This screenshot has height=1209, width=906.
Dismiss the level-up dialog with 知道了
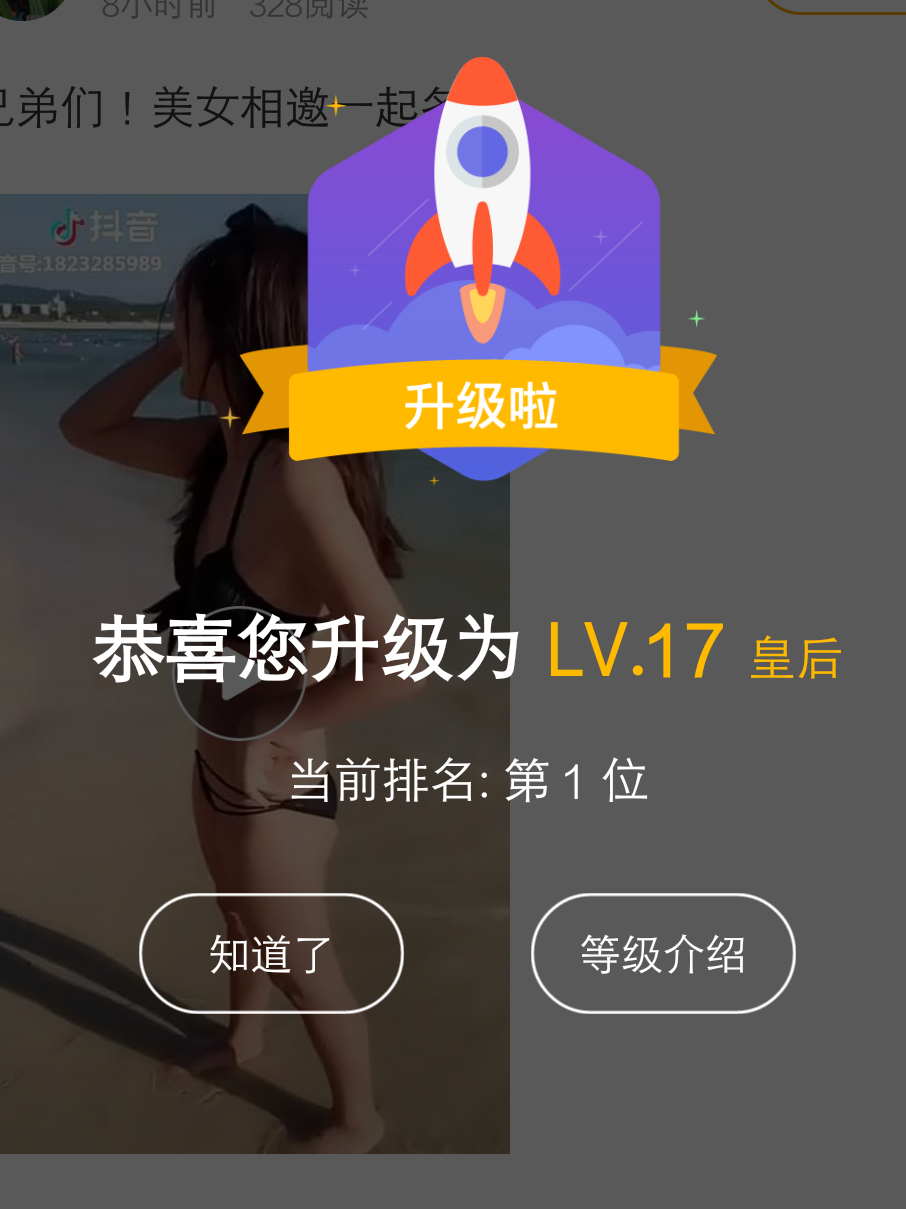coord(271,953)
